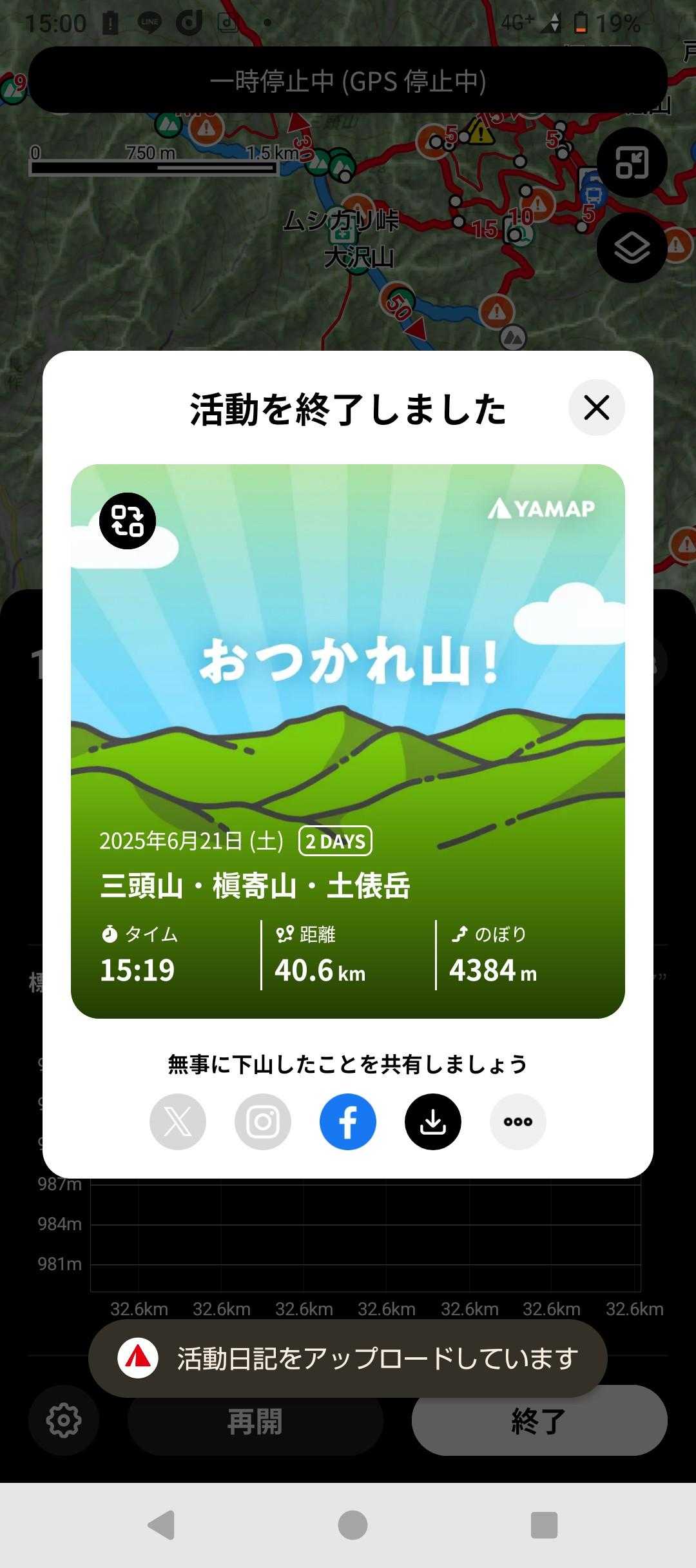Image resolution: width=696 pixels, height=1568 pixels.
Task: Open the map layers button
Action: click(x=632, y=248)
